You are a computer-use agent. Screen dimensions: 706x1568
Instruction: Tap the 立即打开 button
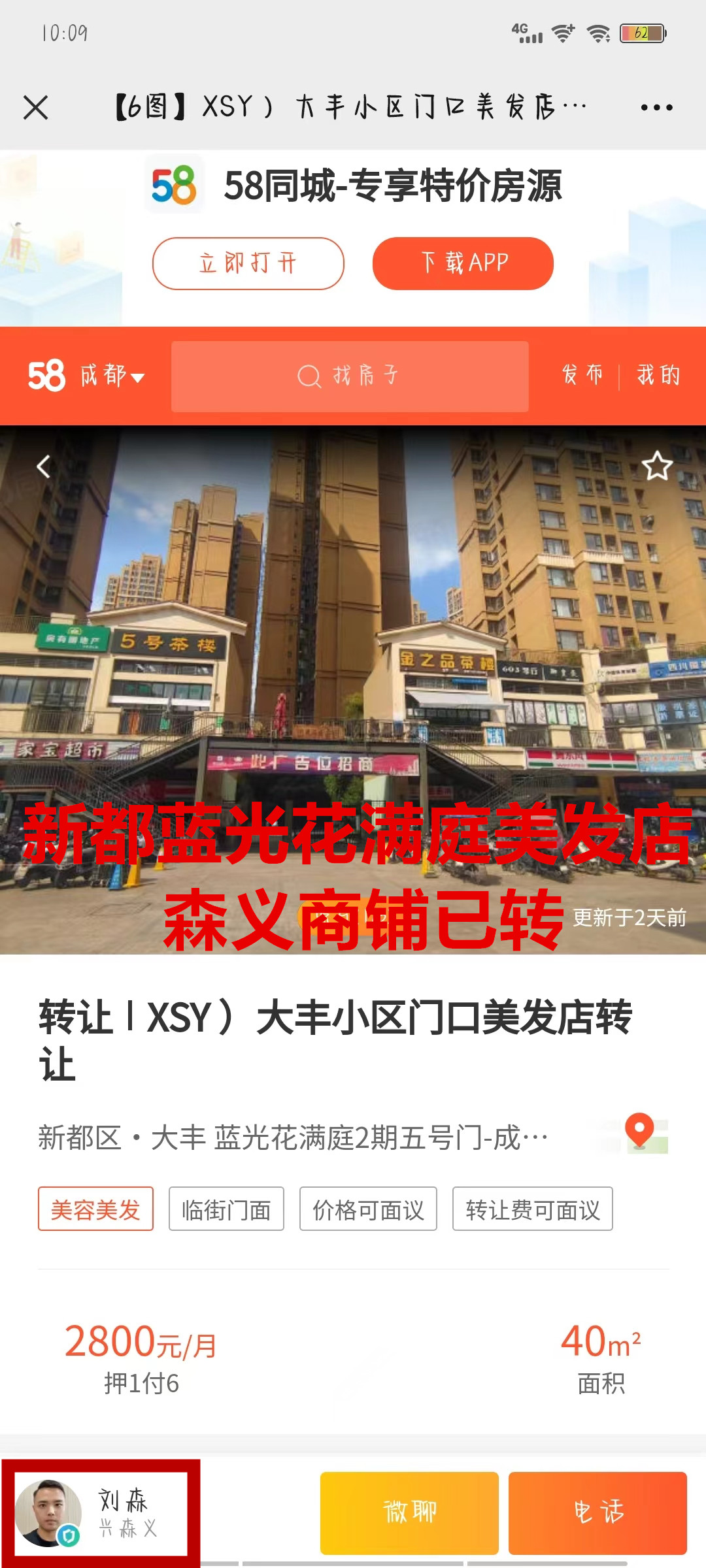pos(248,263)
